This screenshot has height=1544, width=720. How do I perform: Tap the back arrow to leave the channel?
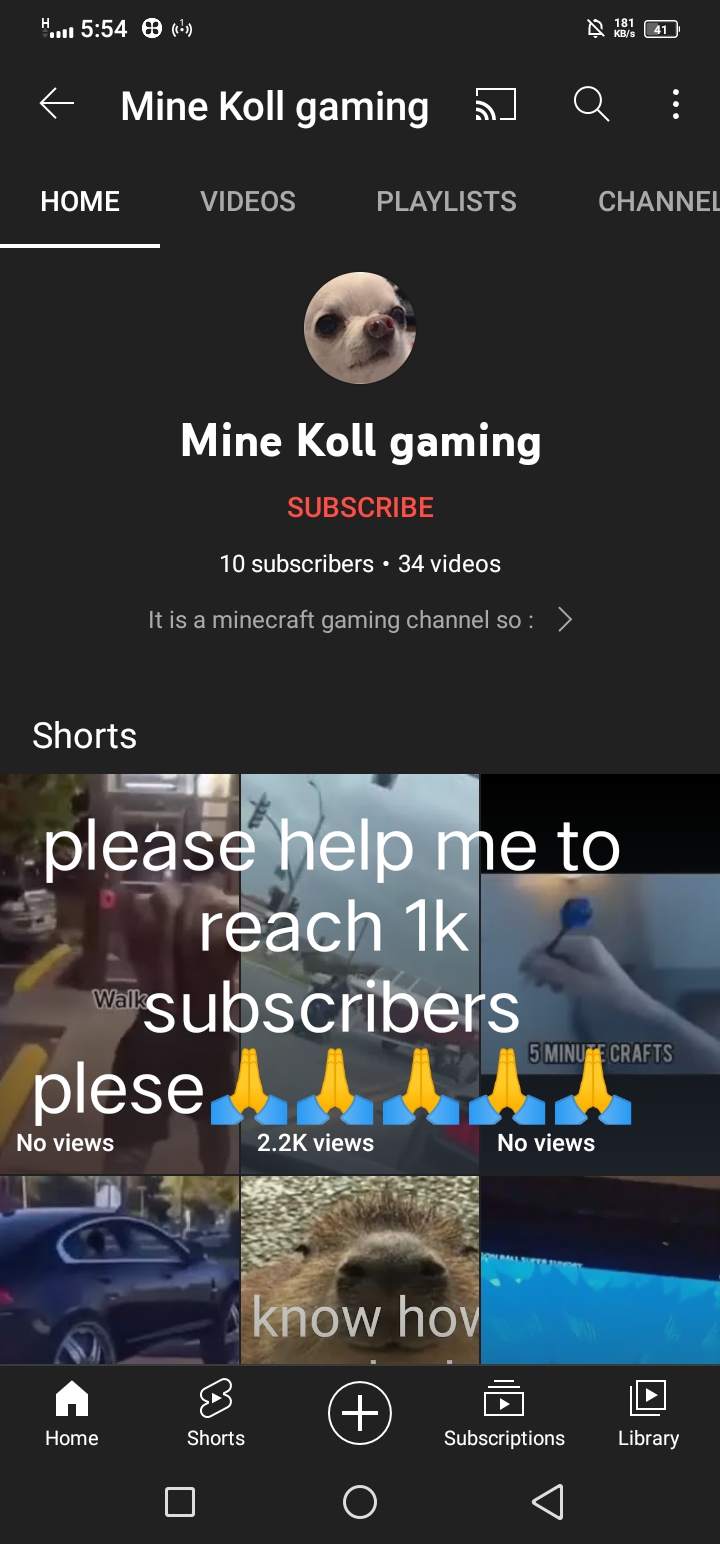pos(55,104)
